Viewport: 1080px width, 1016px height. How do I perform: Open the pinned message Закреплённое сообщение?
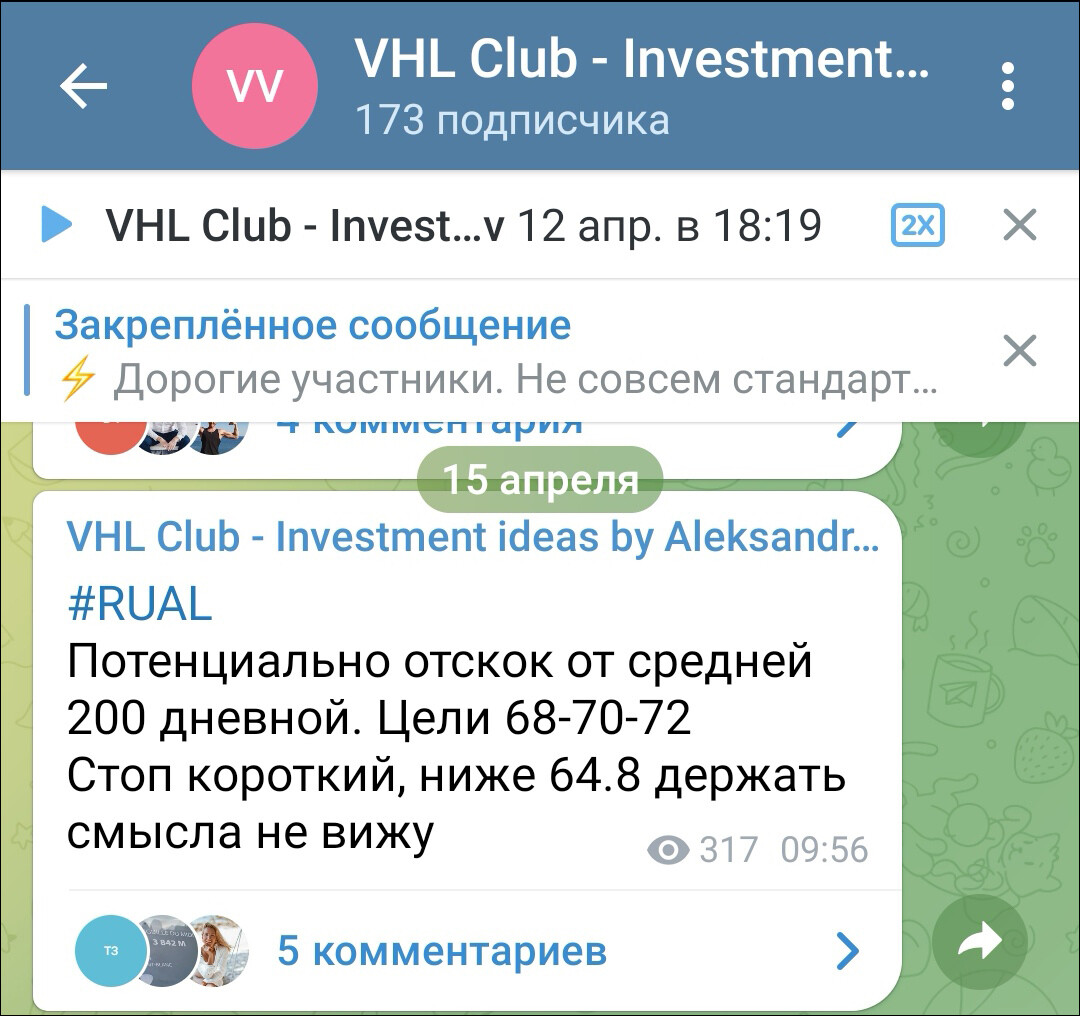(x=480, y=352)
